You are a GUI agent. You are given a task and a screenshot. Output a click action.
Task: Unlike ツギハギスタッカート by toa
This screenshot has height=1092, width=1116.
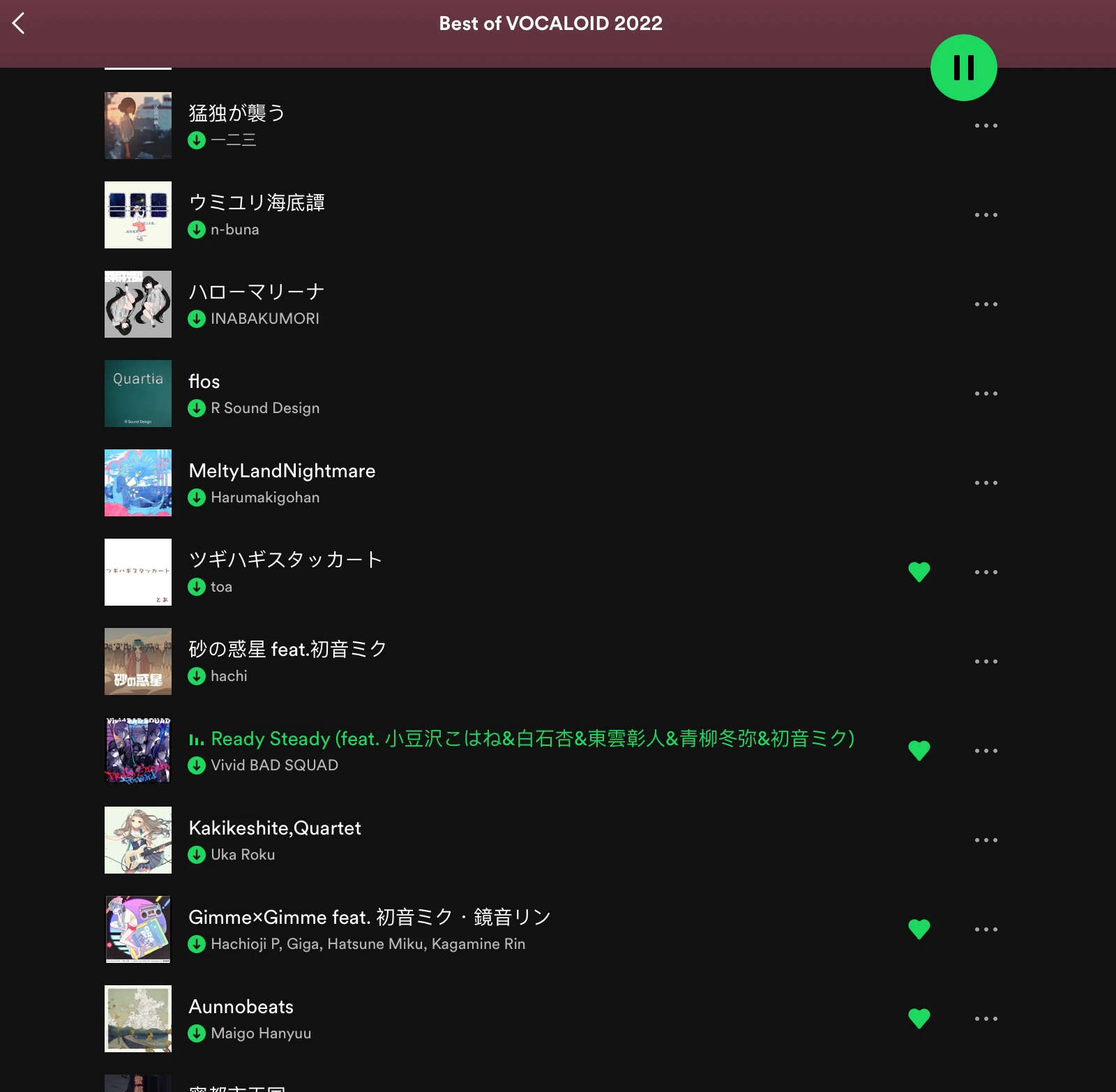pos(919,572)
